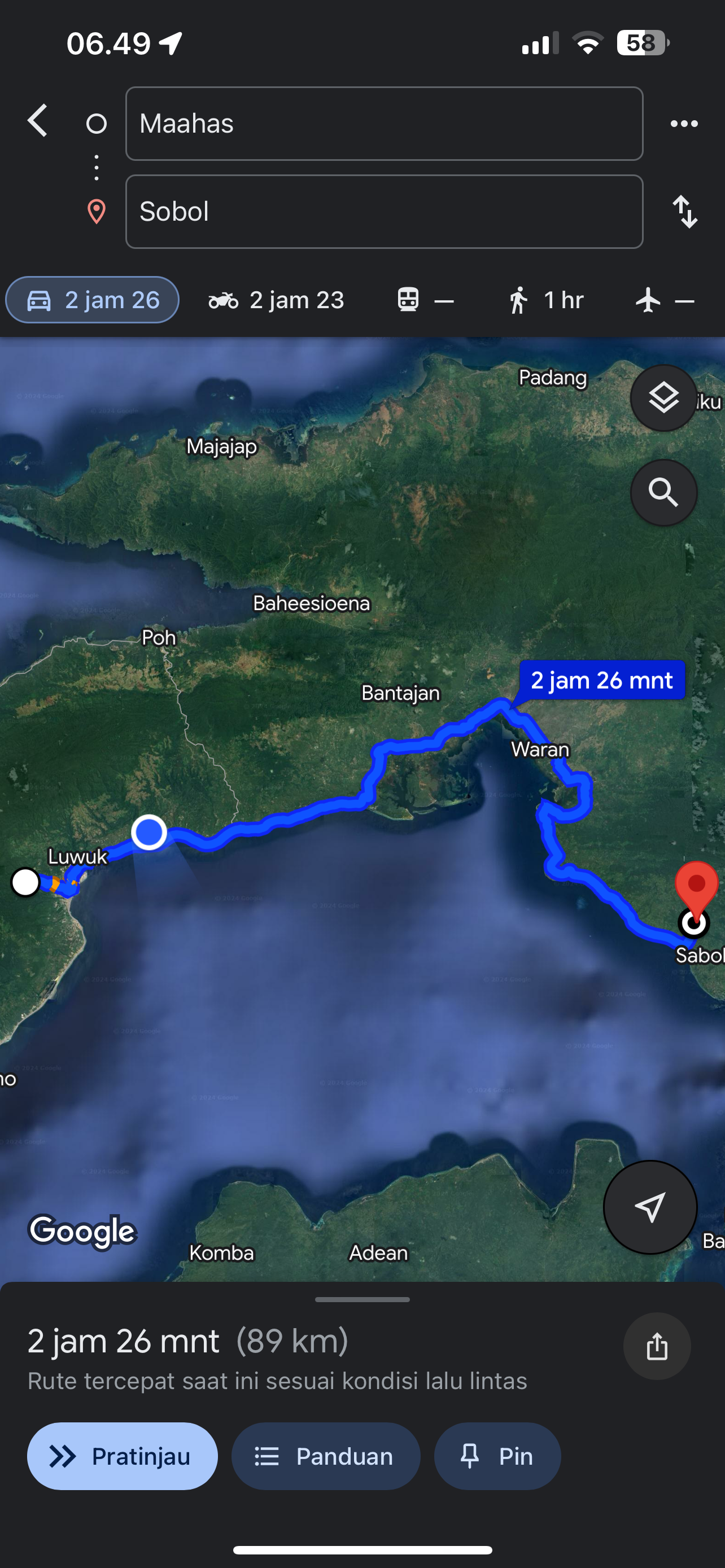This screenshot has width=725, height=1568.
Task: Search along the route
Action: coord(663,492)
